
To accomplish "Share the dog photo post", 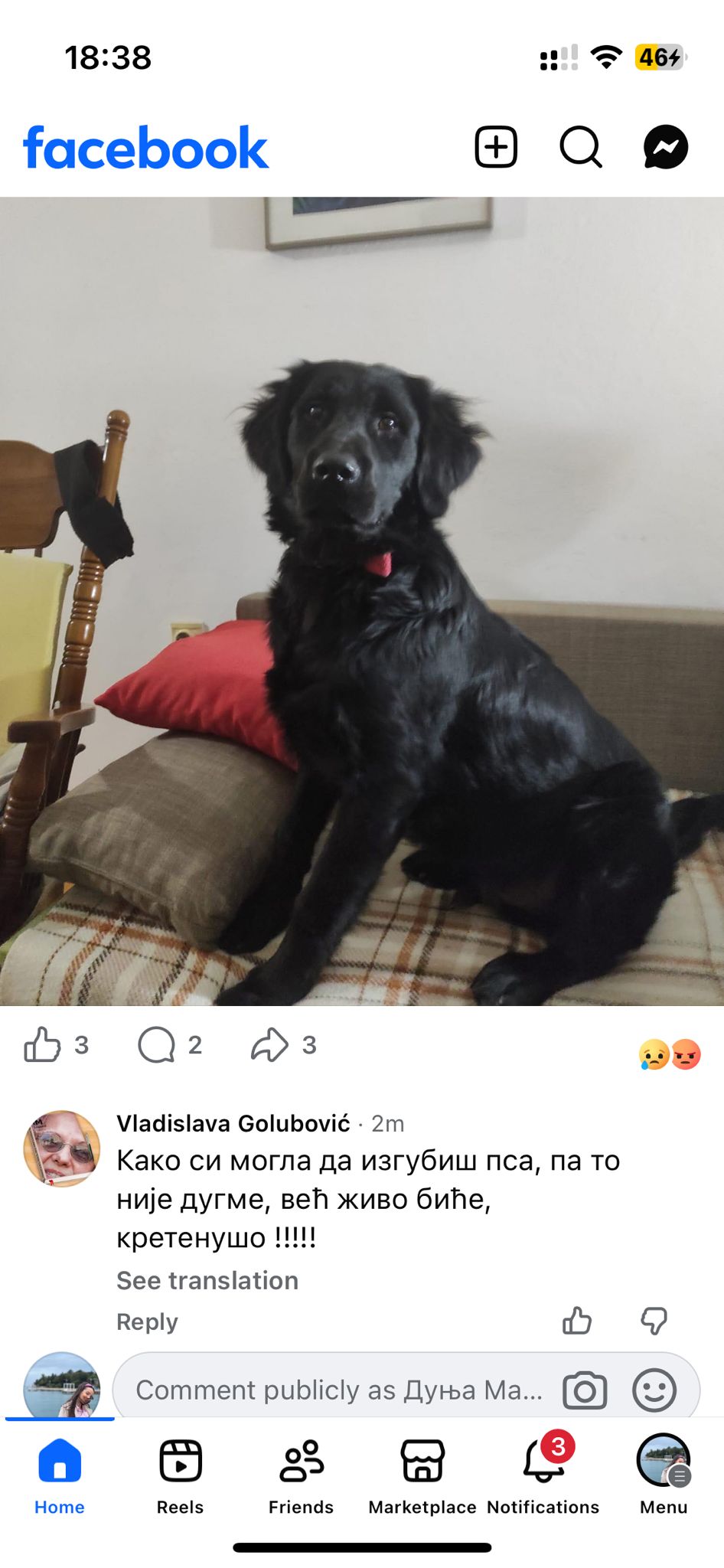I will 269,1044.
